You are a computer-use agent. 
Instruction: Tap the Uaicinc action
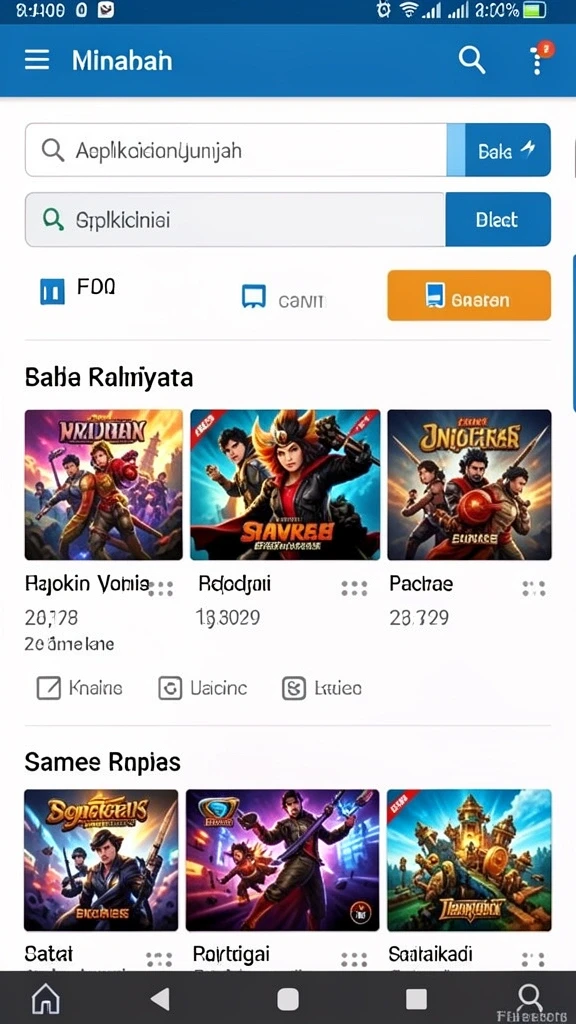point(203,688)
